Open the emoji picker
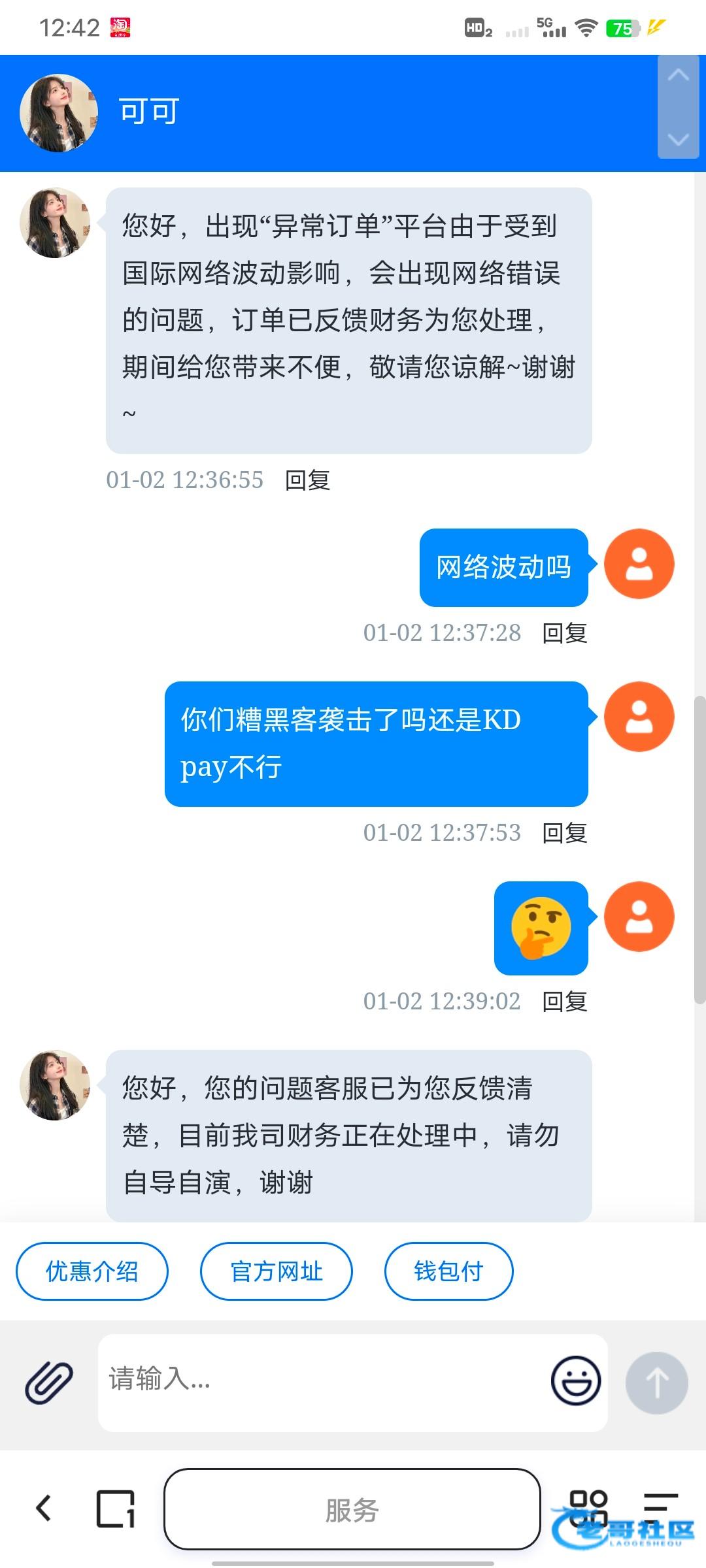 click(575, 1380)
